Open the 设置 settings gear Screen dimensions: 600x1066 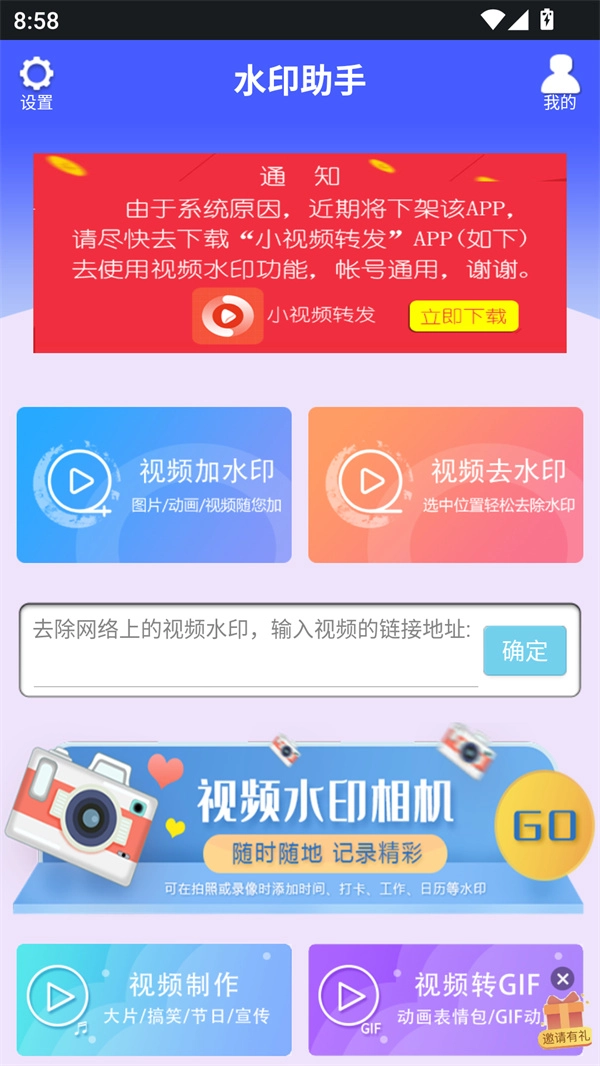click(37, 83)
